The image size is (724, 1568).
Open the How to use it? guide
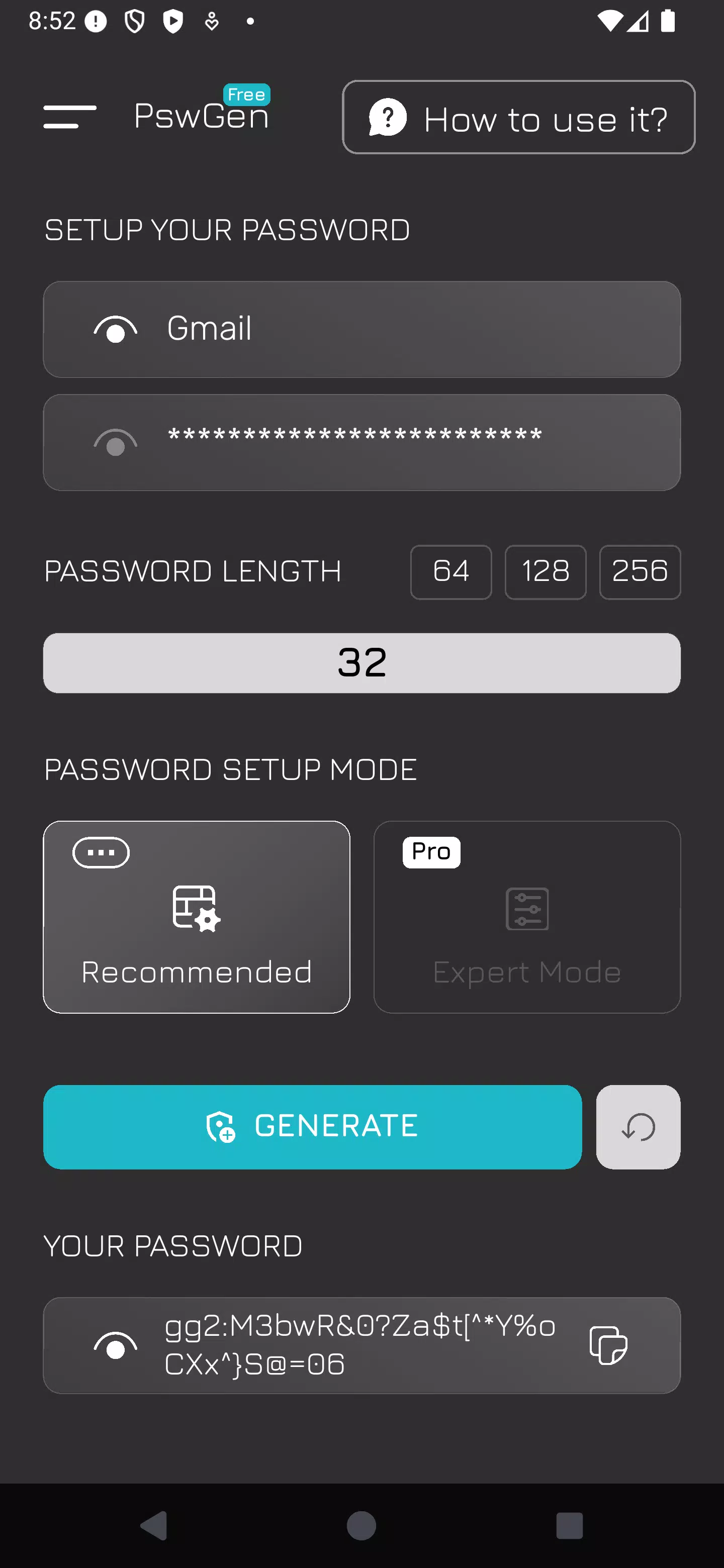click(518, 118)
